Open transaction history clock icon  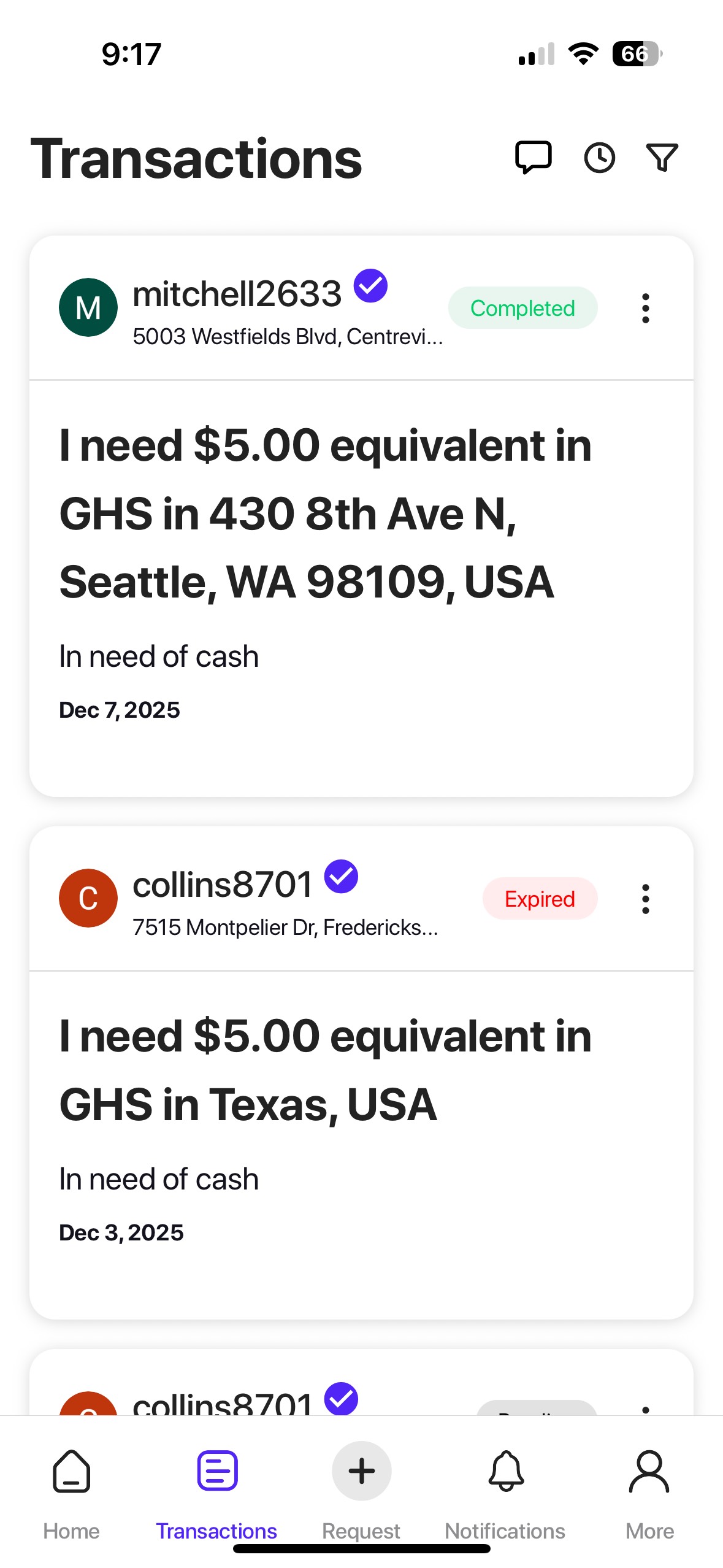599,158
